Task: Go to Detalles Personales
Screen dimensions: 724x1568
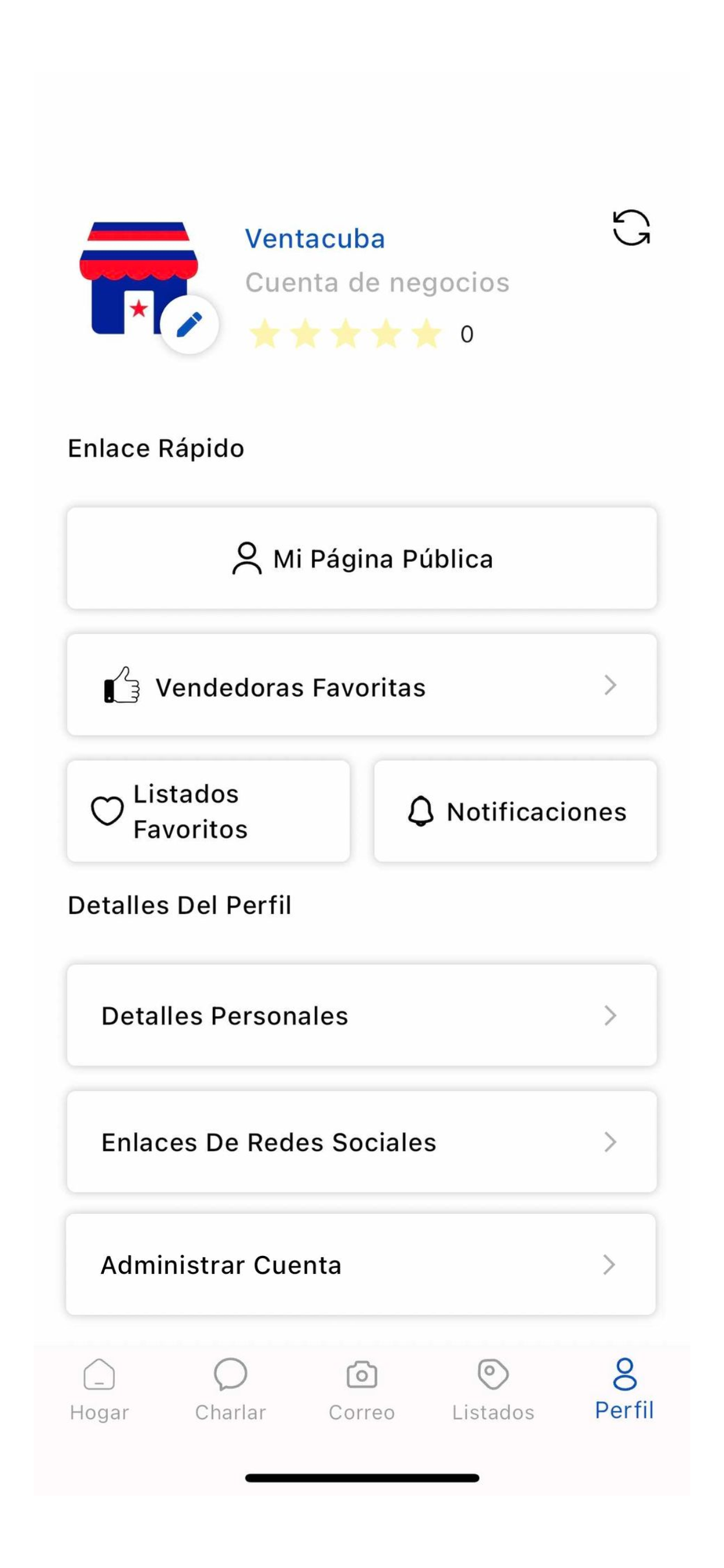Action: click(361, 1016)
